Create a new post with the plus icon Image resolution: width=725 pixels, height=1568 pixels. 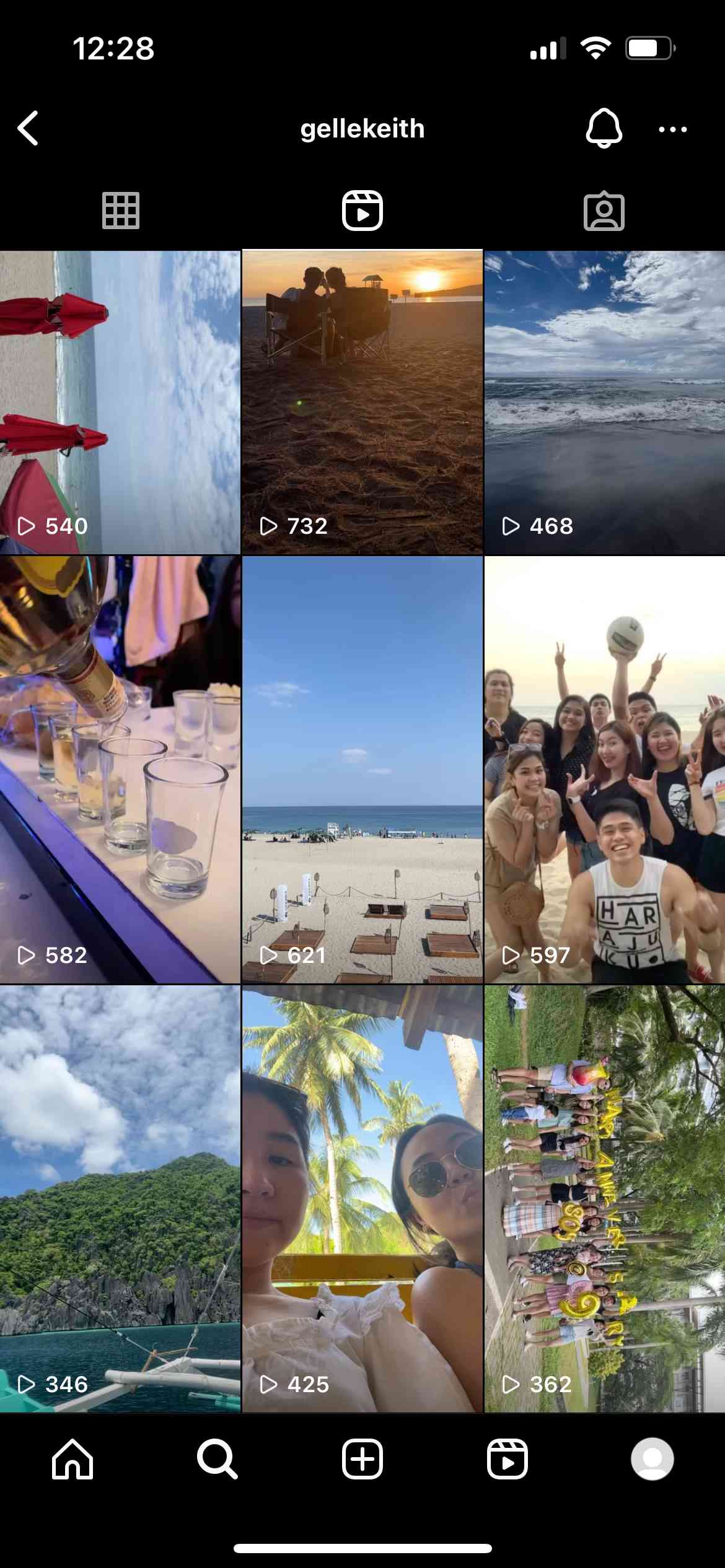coord(362,1459)
